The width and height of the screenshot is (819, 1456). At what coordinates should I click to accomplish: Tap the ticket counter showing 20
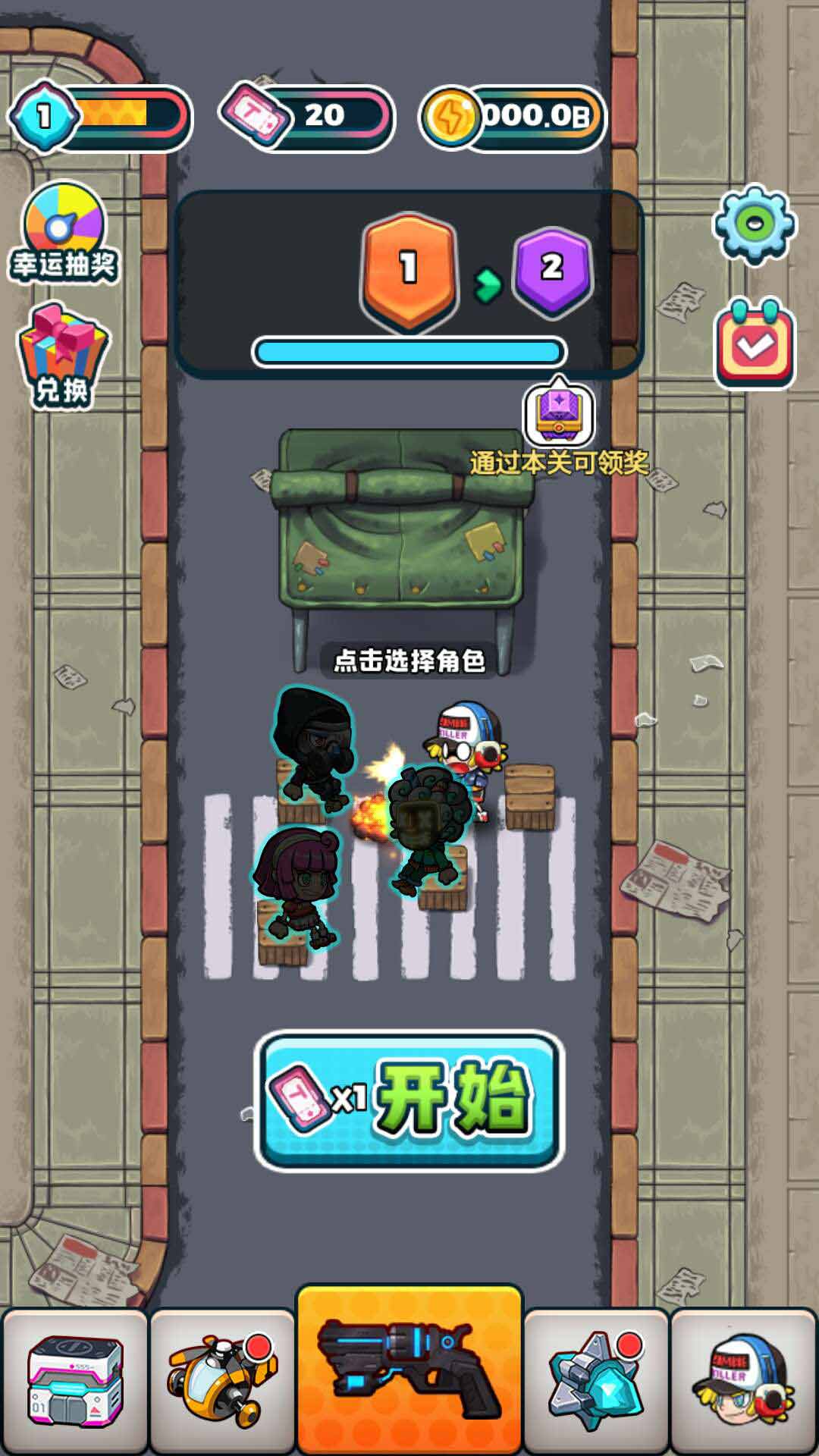307,116
